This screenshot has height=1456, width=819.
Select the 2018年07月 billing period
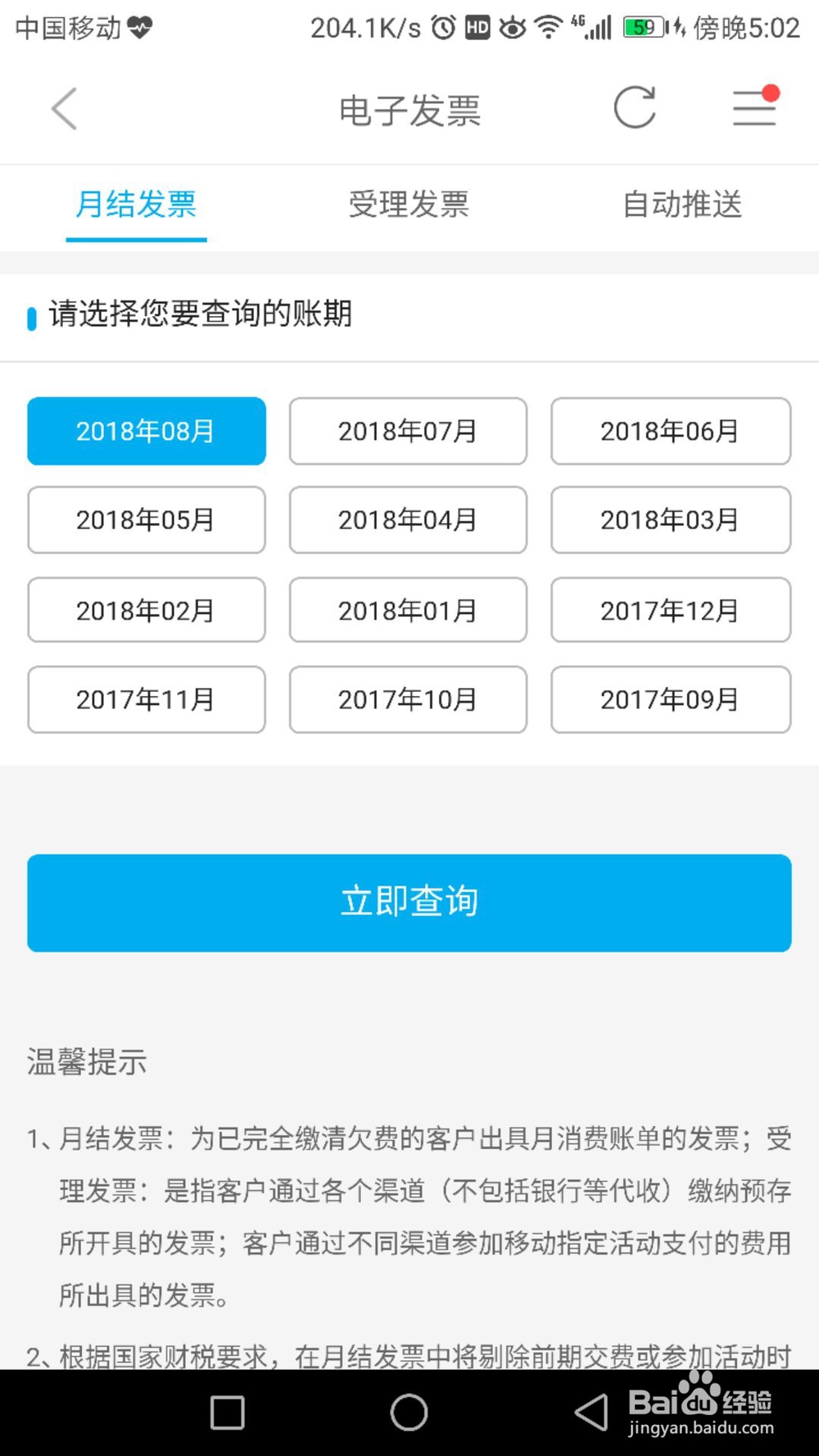[408, 431]
